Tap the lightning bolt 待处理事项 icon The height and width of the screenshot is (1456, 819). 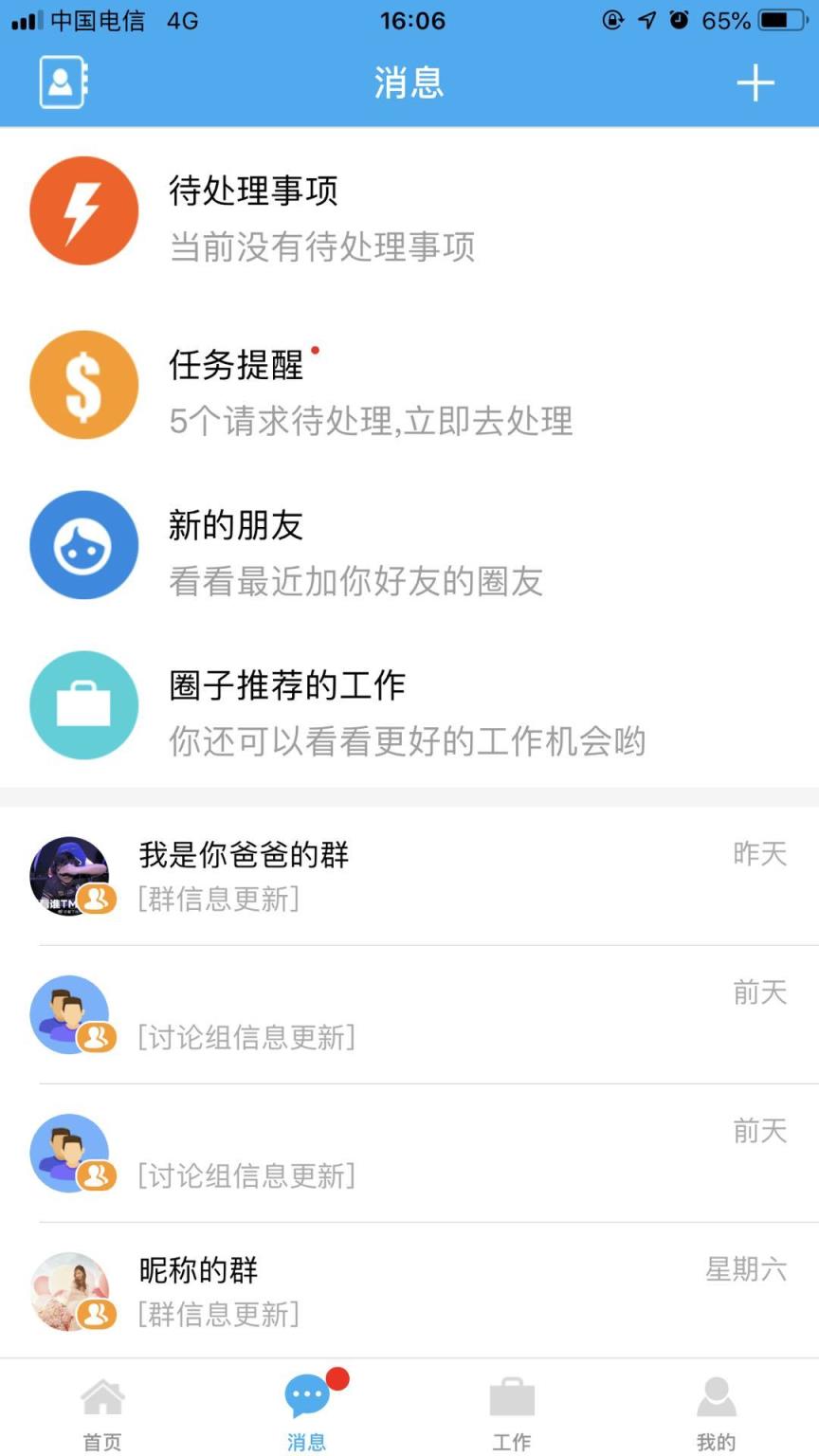83,210
